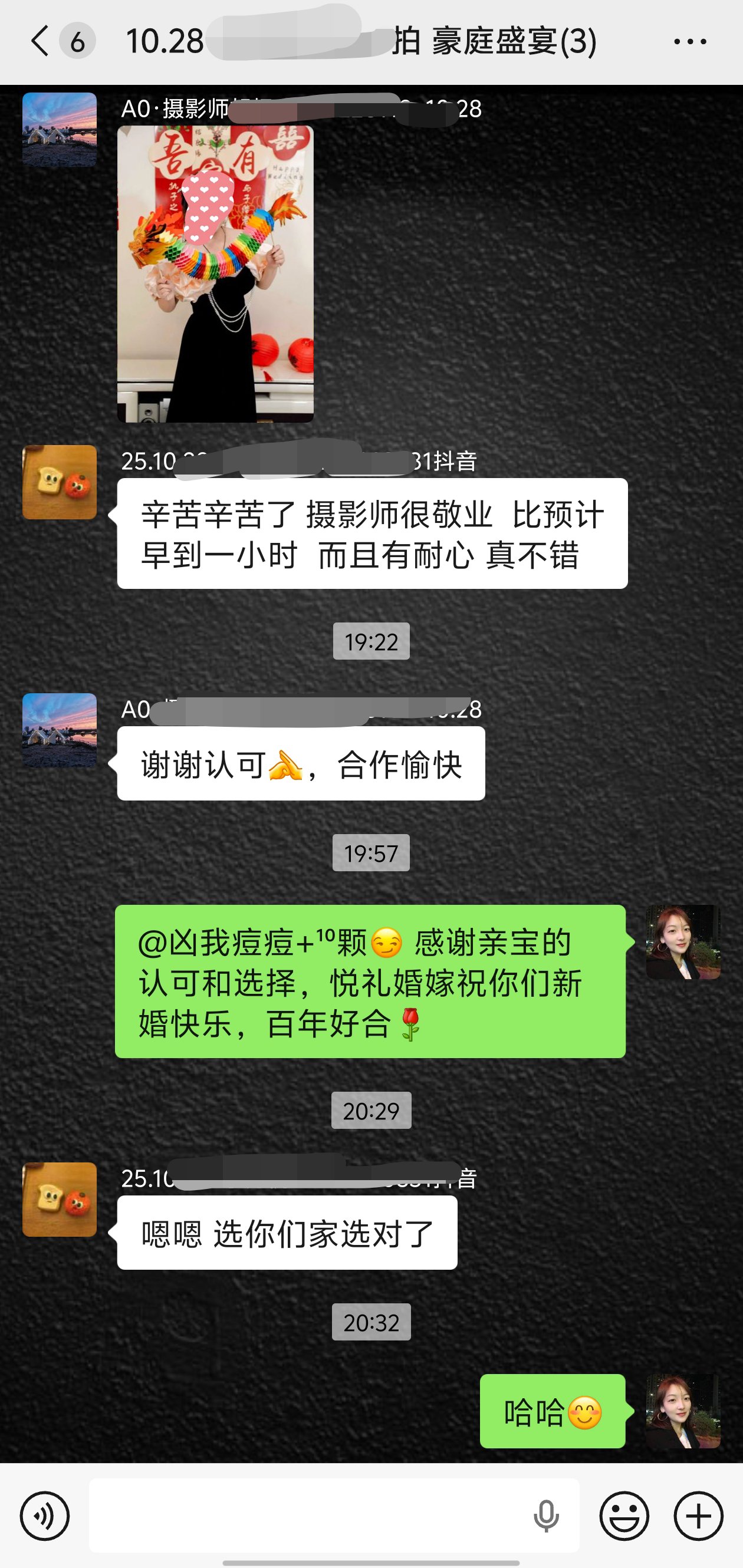Open the group chat overflow menu
Screen dimensions: 743x1568
click(690, 41)
